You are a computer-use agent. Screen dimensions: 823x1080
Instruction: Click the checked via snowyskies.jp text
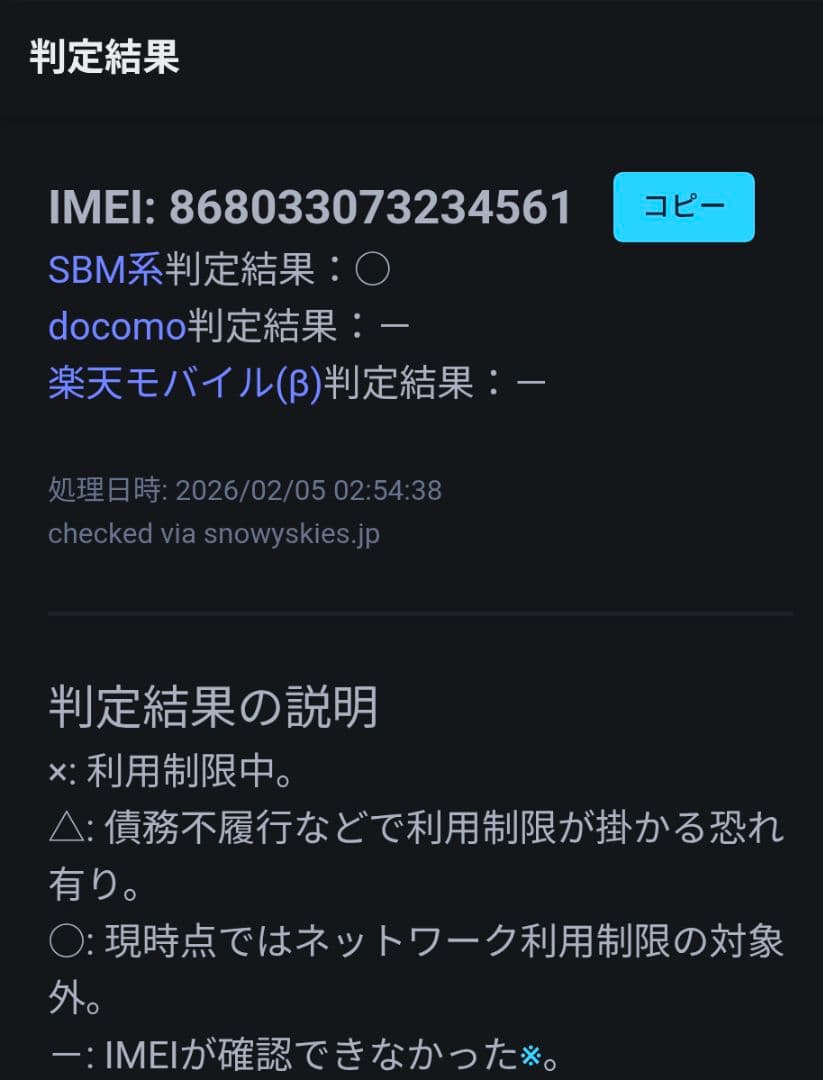pos(214,533)
